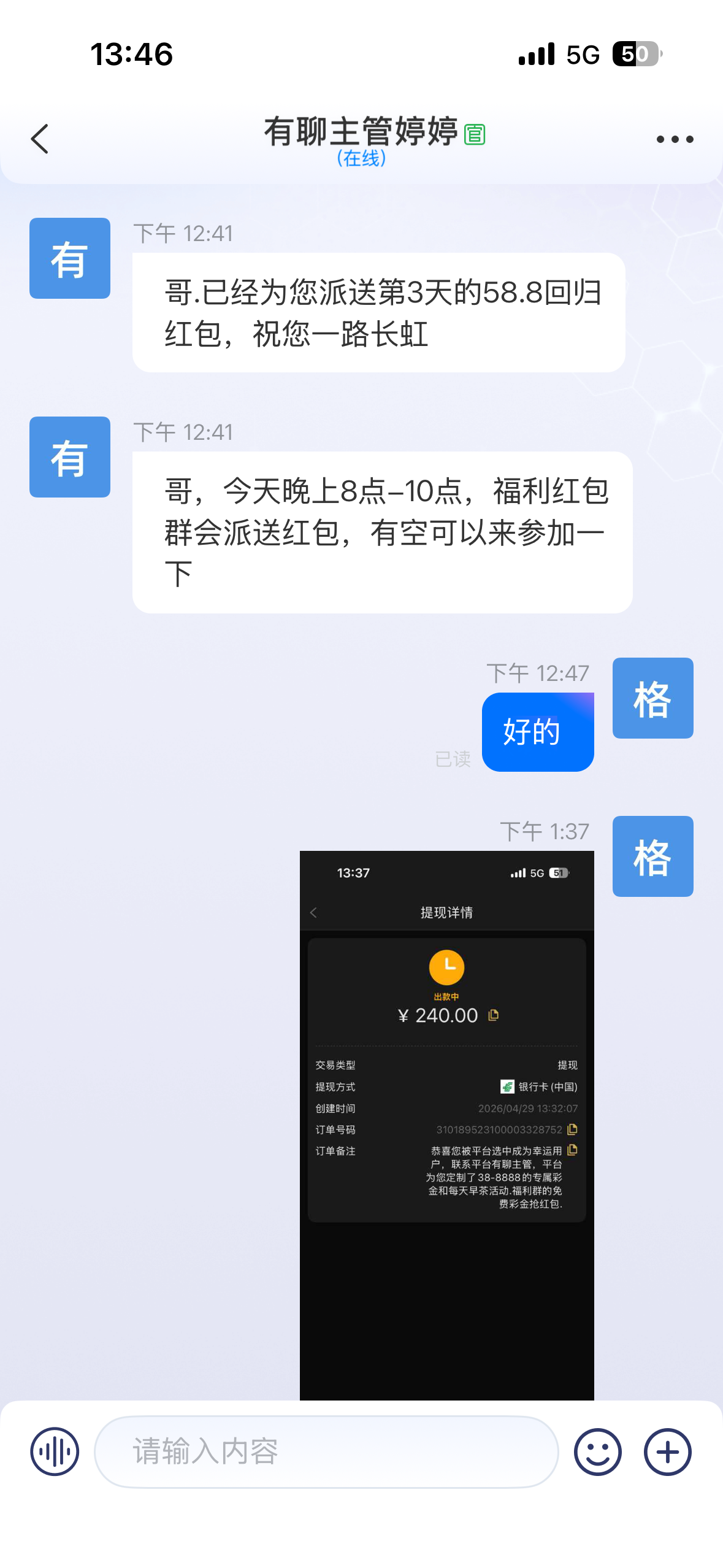Open the plus attachments menu
723x1568 pixels.
667,1451
